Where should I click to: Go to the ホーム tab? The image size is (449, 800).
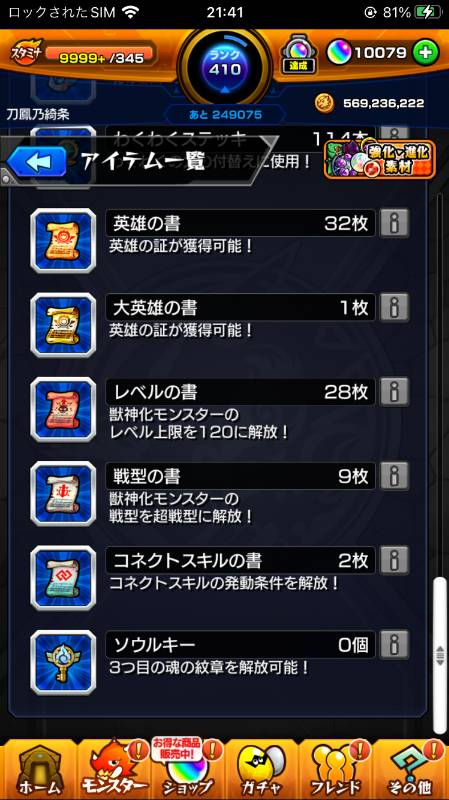[x=39, y=769]
